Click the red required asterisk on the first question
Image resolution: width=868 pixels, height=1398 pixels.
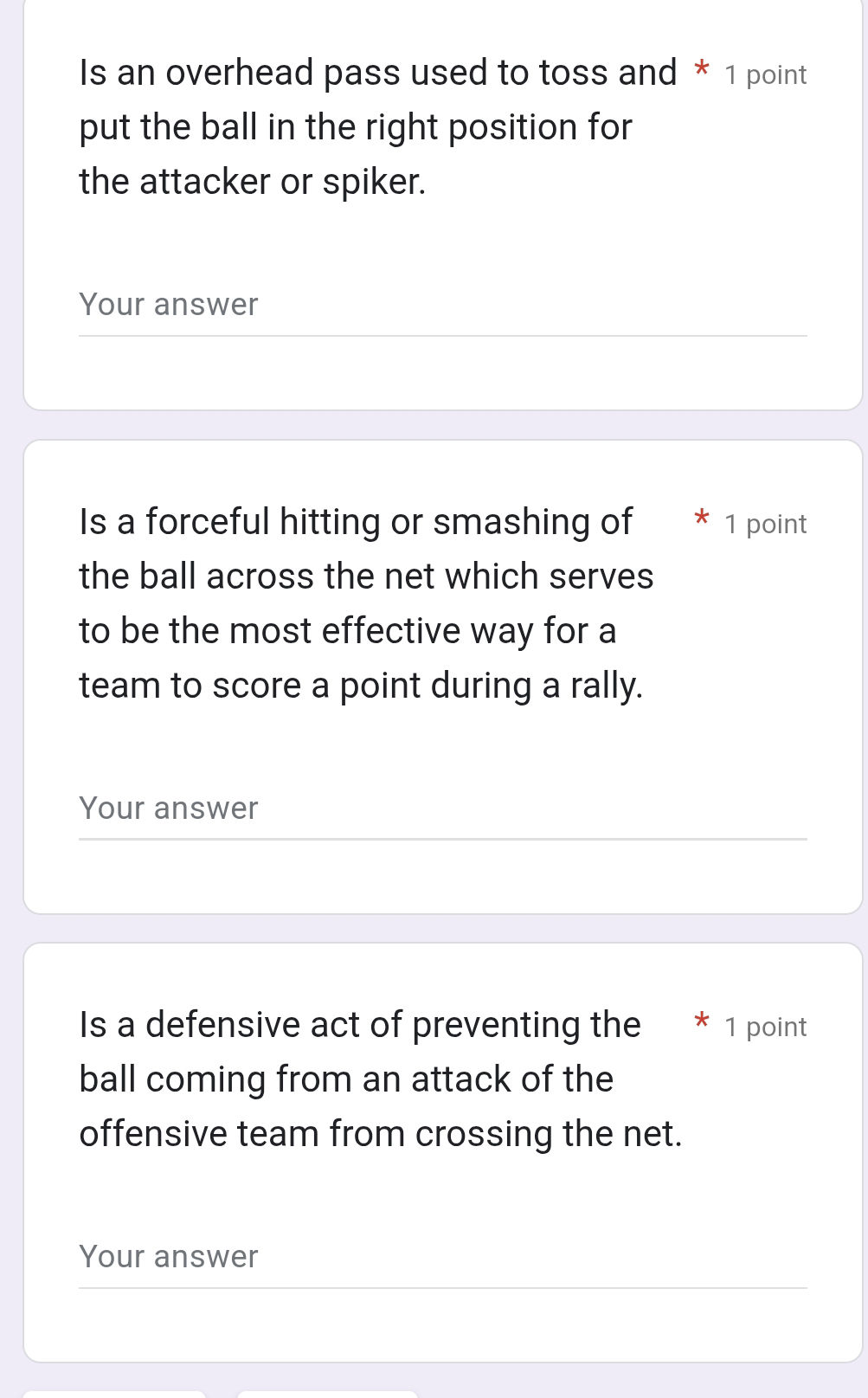(701, 69)
